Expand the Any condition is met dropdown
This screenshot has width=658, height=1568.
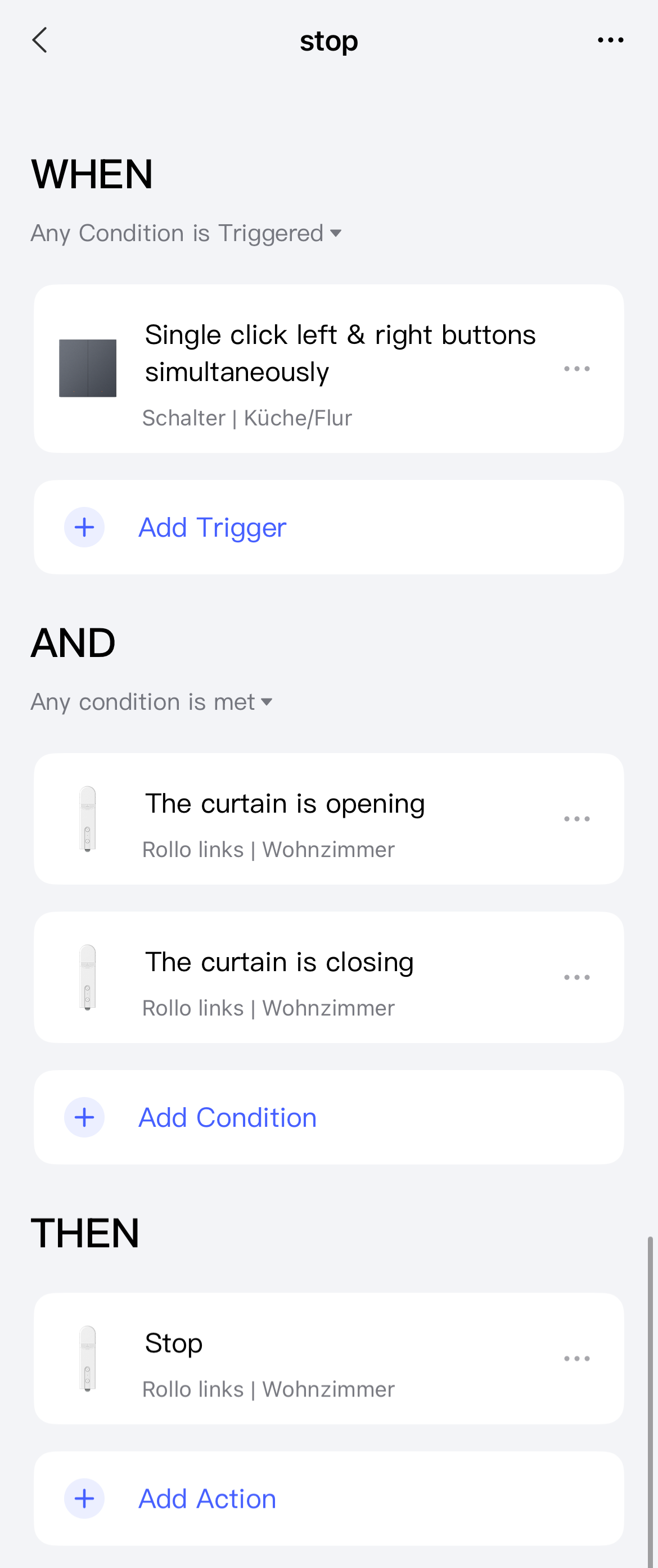pyautogui.click(x=152, y=702)
